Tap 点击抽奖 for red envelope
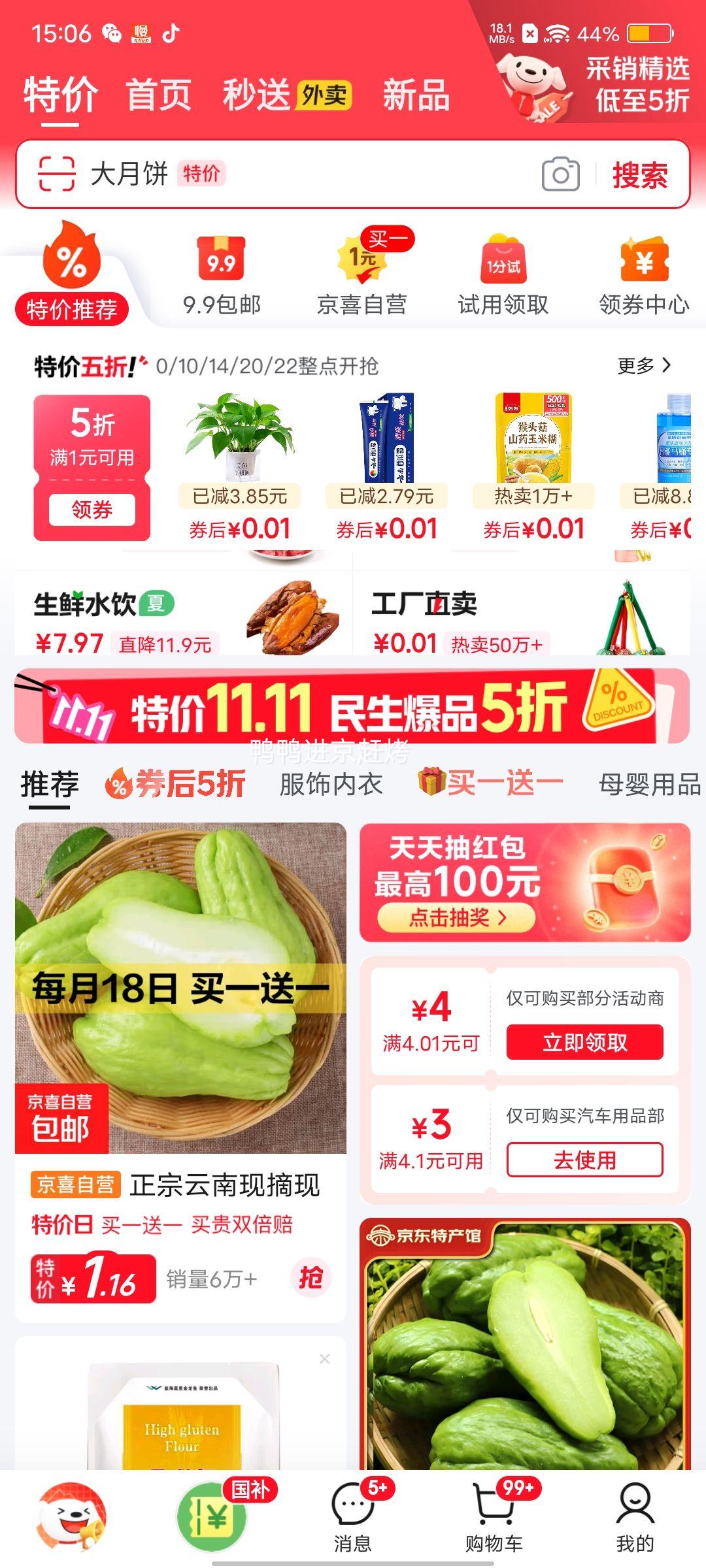Screen dimensions: 706x1568 click(x=456, y=918)
